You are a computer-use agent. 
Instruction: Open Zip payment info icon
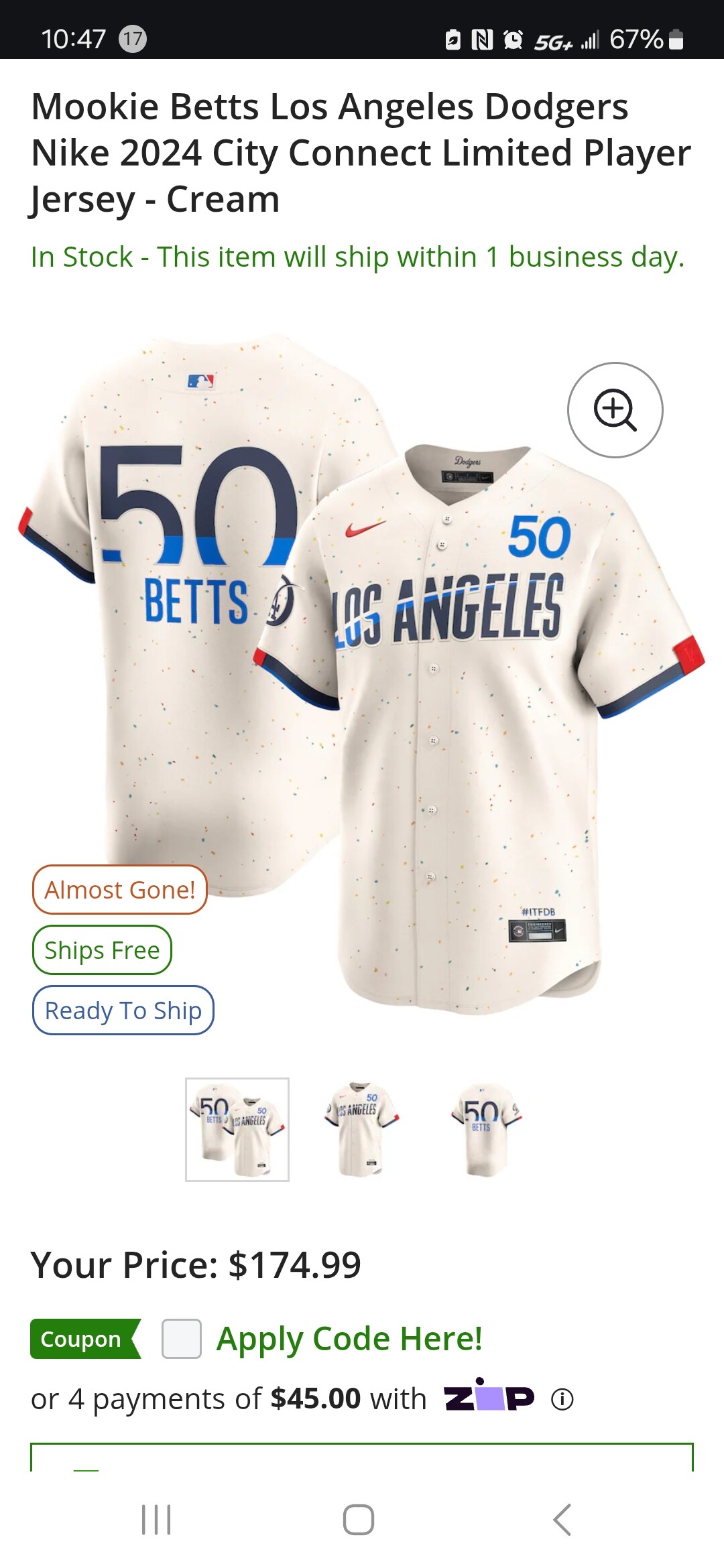[562, 1399]
